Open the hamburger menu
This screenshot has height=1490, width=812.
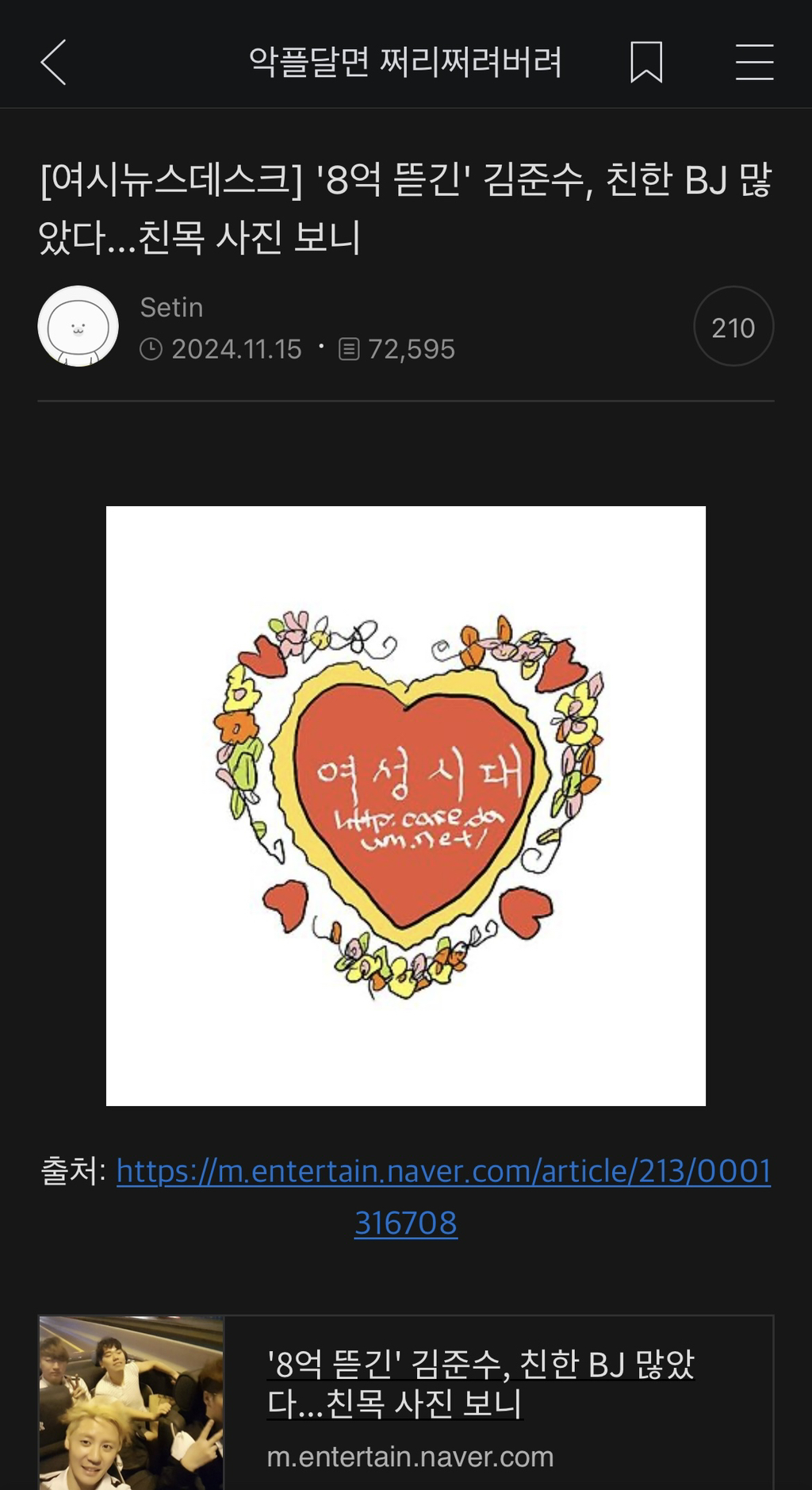tap(754, 62)
